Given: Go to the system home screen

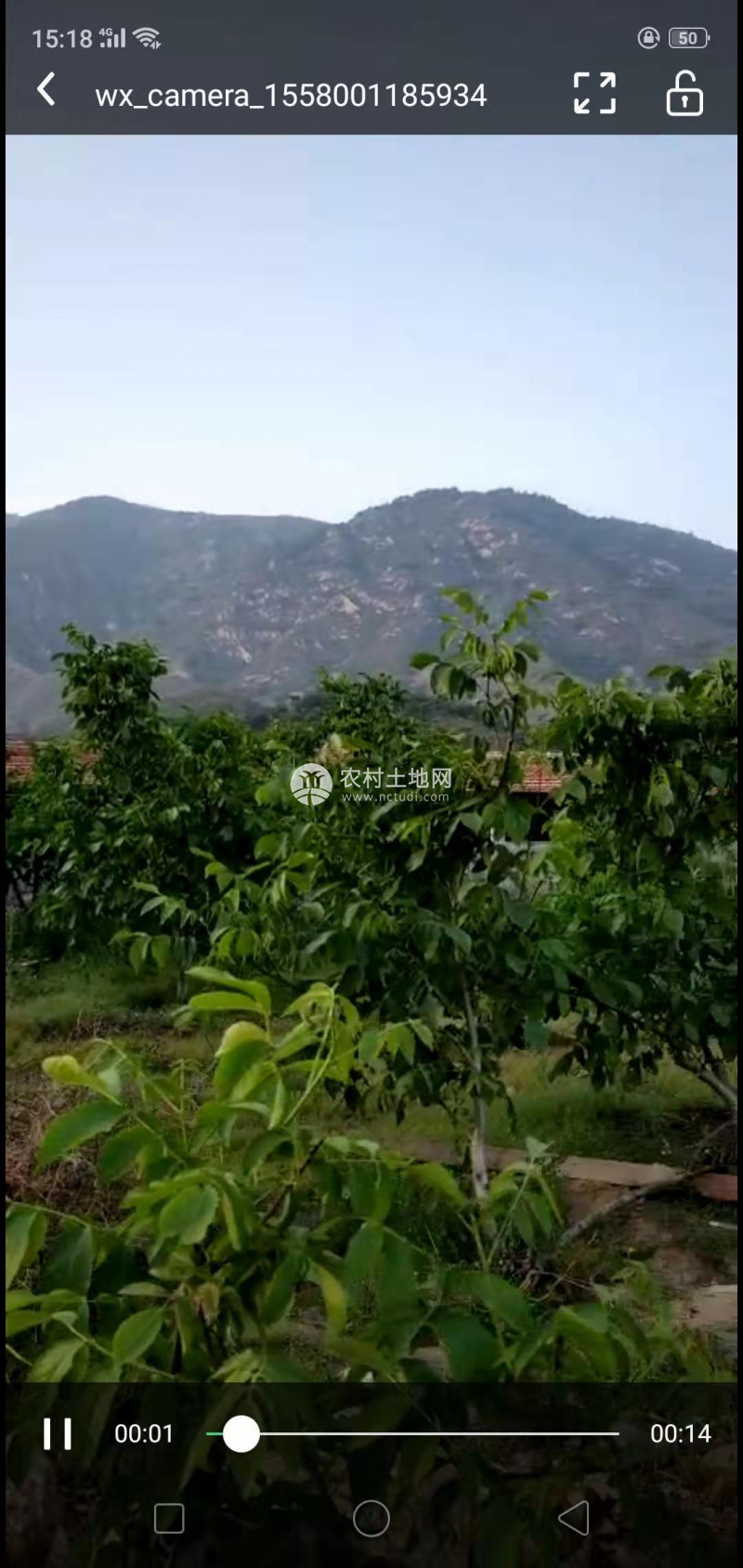Looking at the screenshot, I should [371, 1519].
